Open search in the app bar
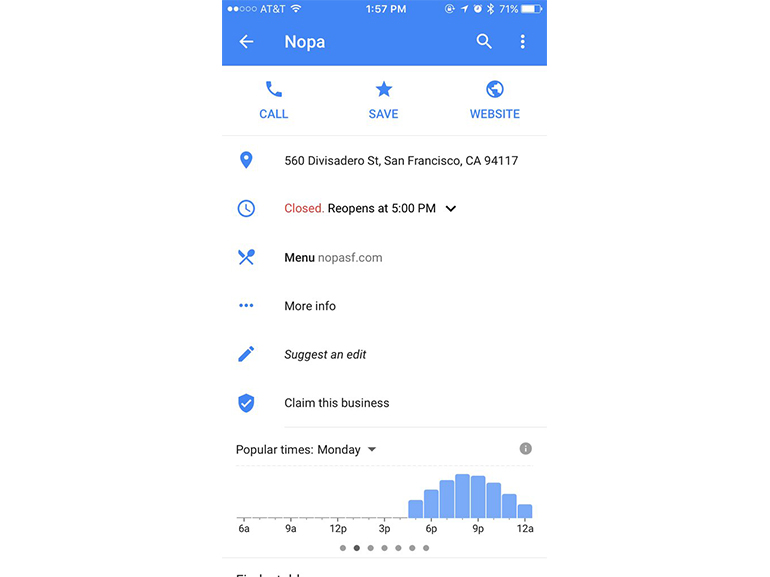The width and height of the screenshot is (770, 577). (x=484, y=42)
